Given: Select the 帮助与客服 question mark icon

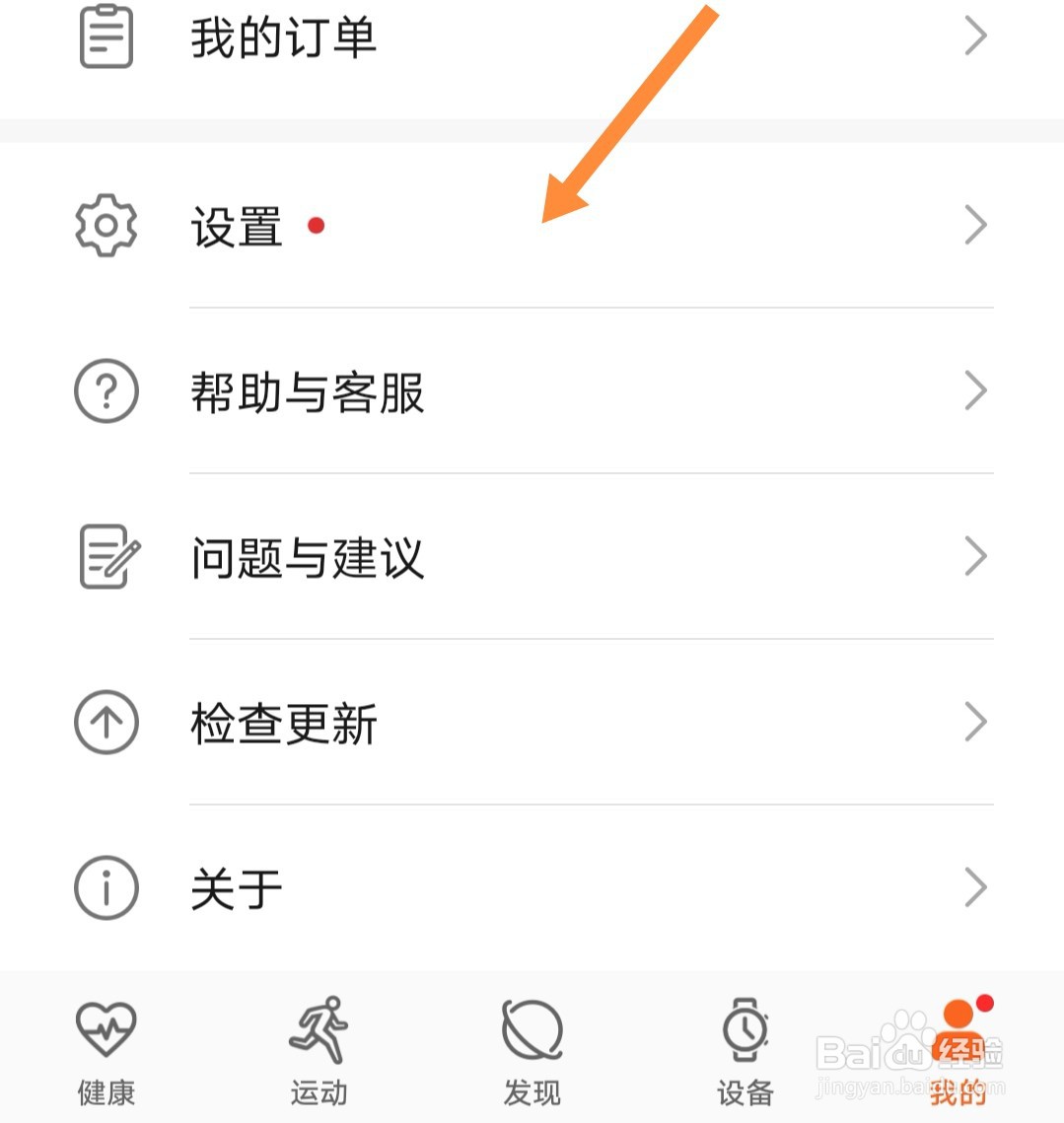Looking at the screenshot, I should (x=106, y=391).
